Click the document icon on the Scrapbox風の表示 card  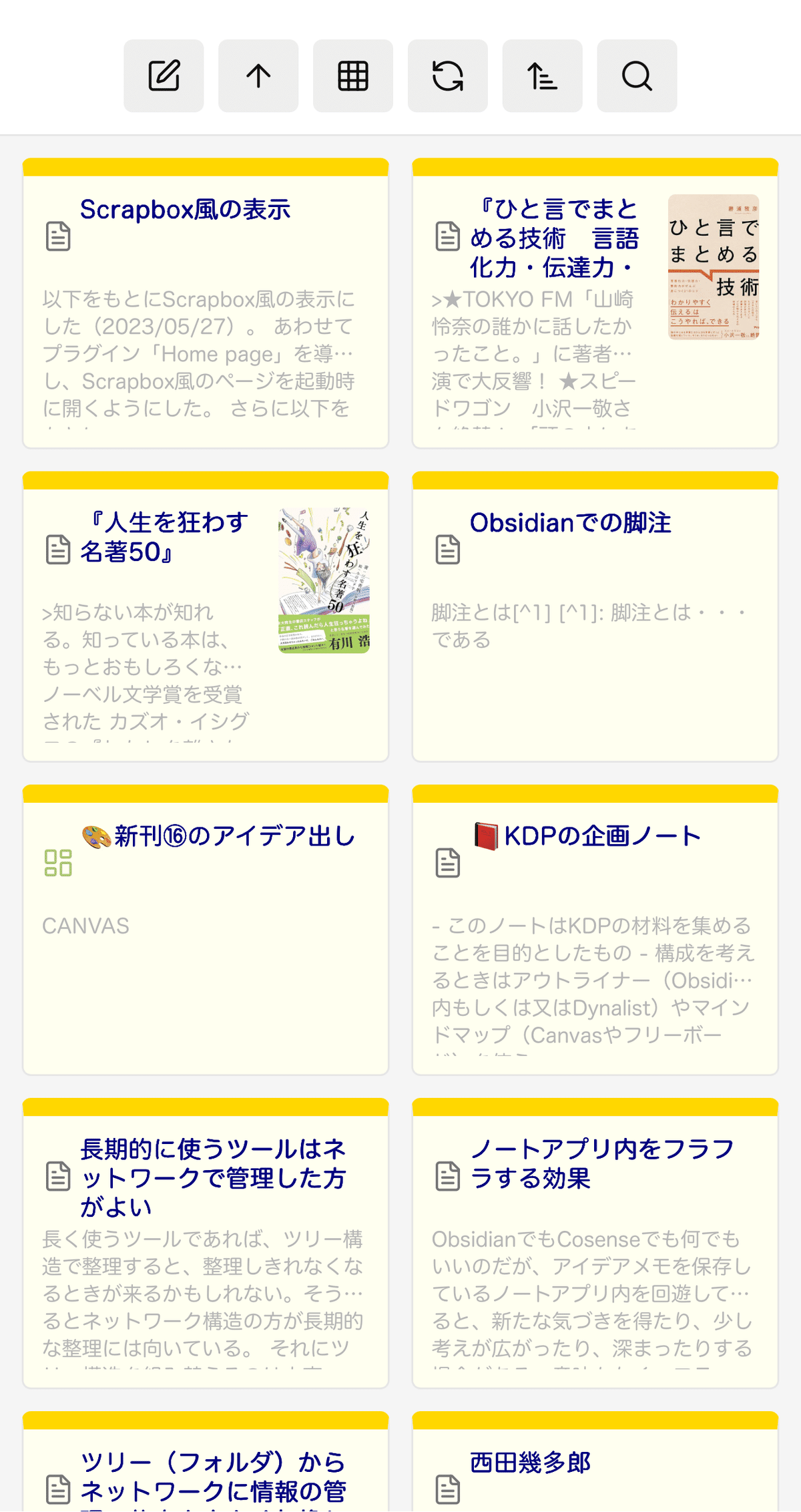(x=59, y=236)
